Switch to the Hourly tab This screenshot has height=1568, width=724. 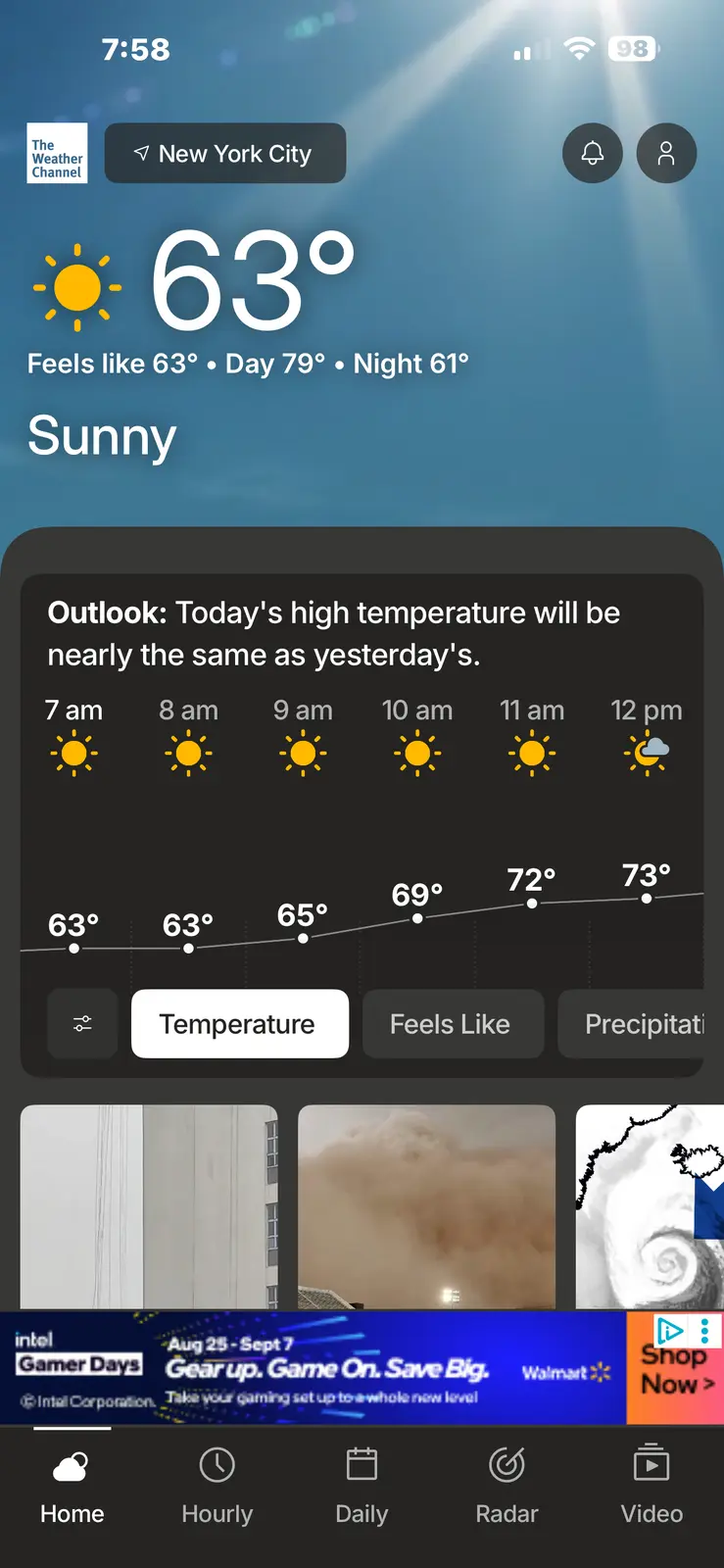[x=217, y=1487]
